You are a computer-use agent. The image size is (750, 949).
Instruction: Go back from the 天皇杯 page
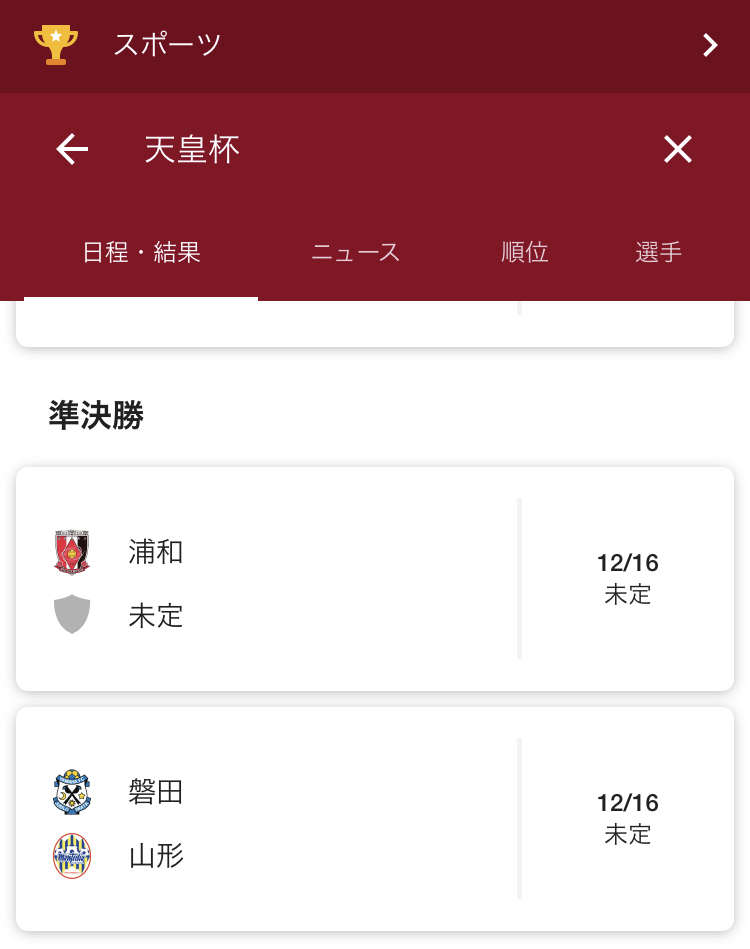(x=72, y=150)
